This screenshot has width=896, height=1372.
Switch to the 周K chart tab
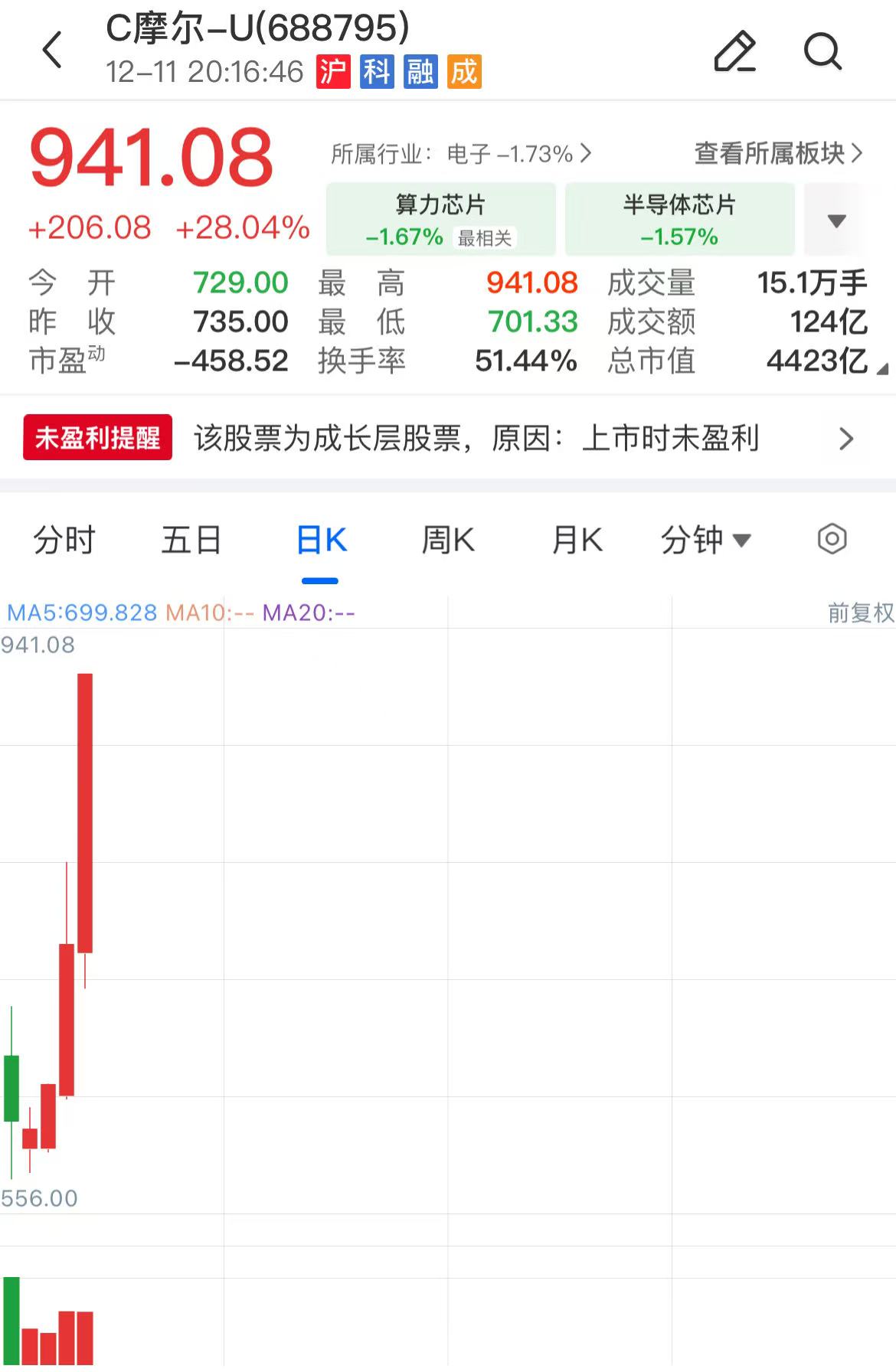pos(449,540)
